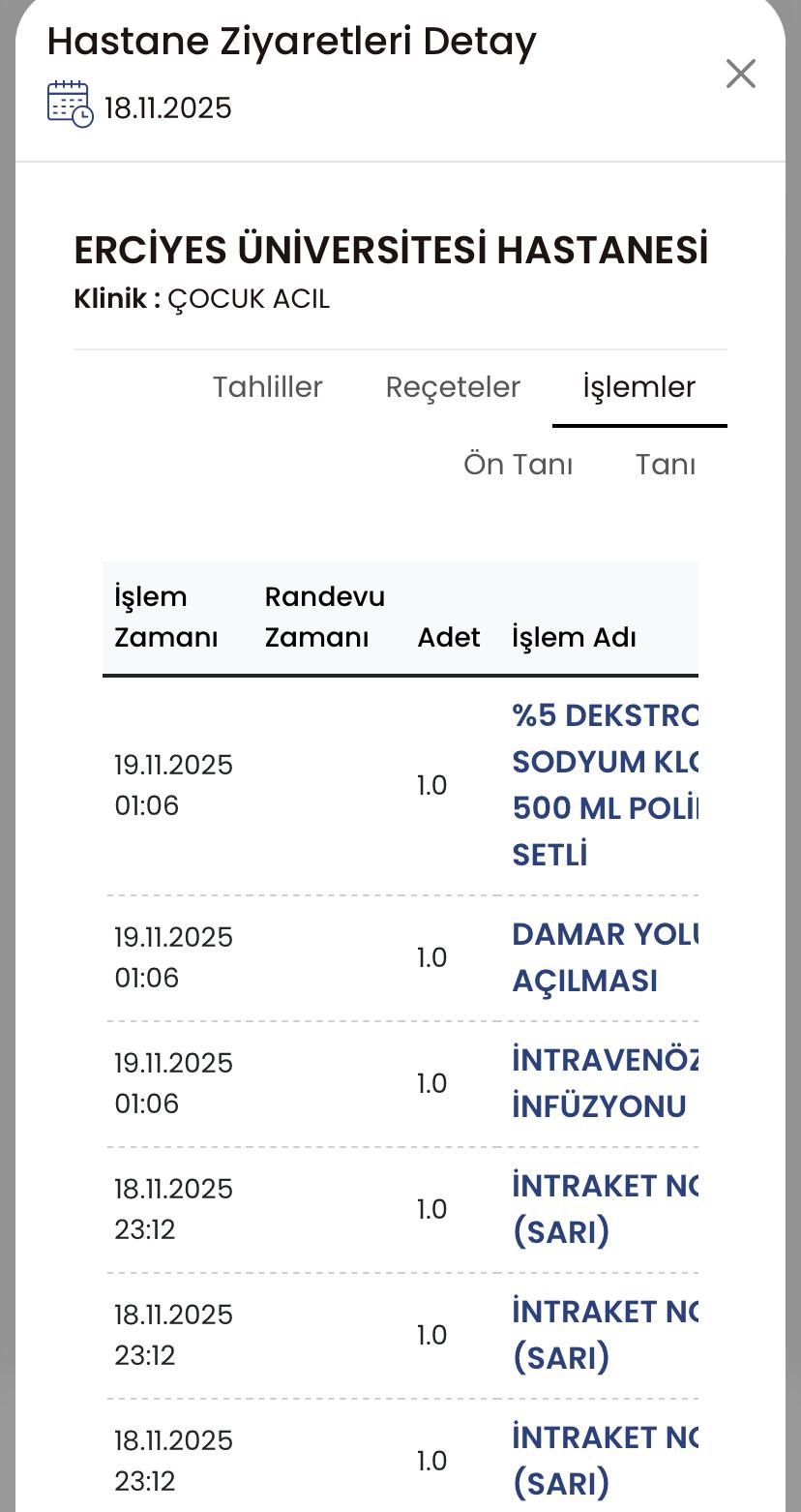The image size is (801, 1512).
Task: Select the İşlemler tab
Action: (x=638, y=387)
